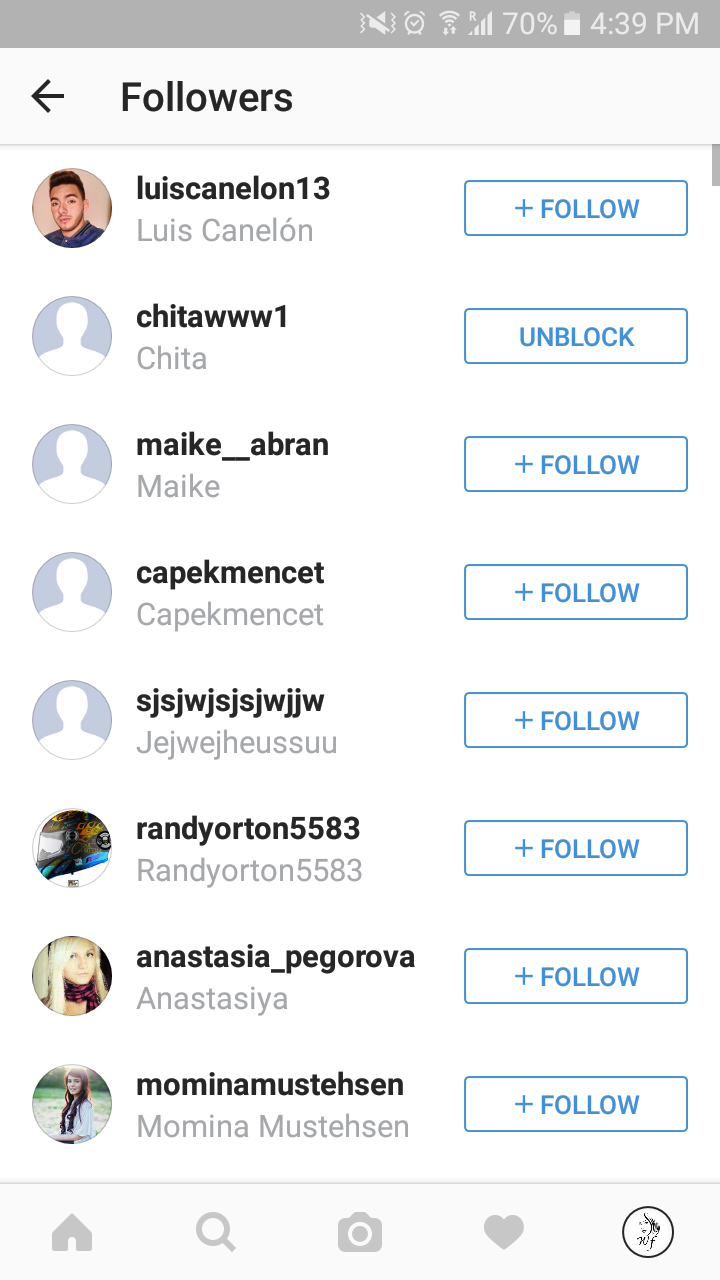Screen dimensions: 720x1280
Task: Unblock chitawww1
Action: (576, 336)
